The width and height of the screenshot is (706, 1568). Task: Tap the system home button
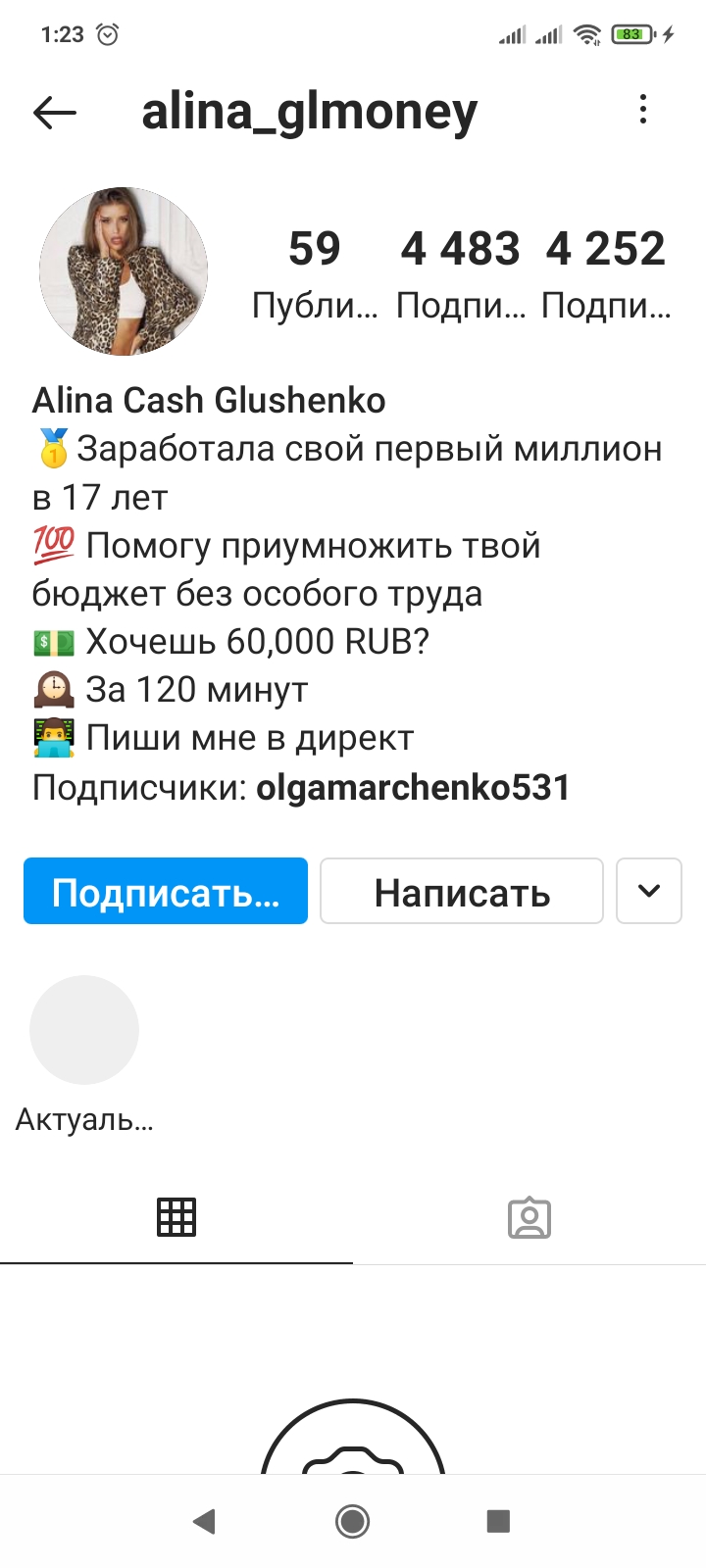coord(352,1521)
